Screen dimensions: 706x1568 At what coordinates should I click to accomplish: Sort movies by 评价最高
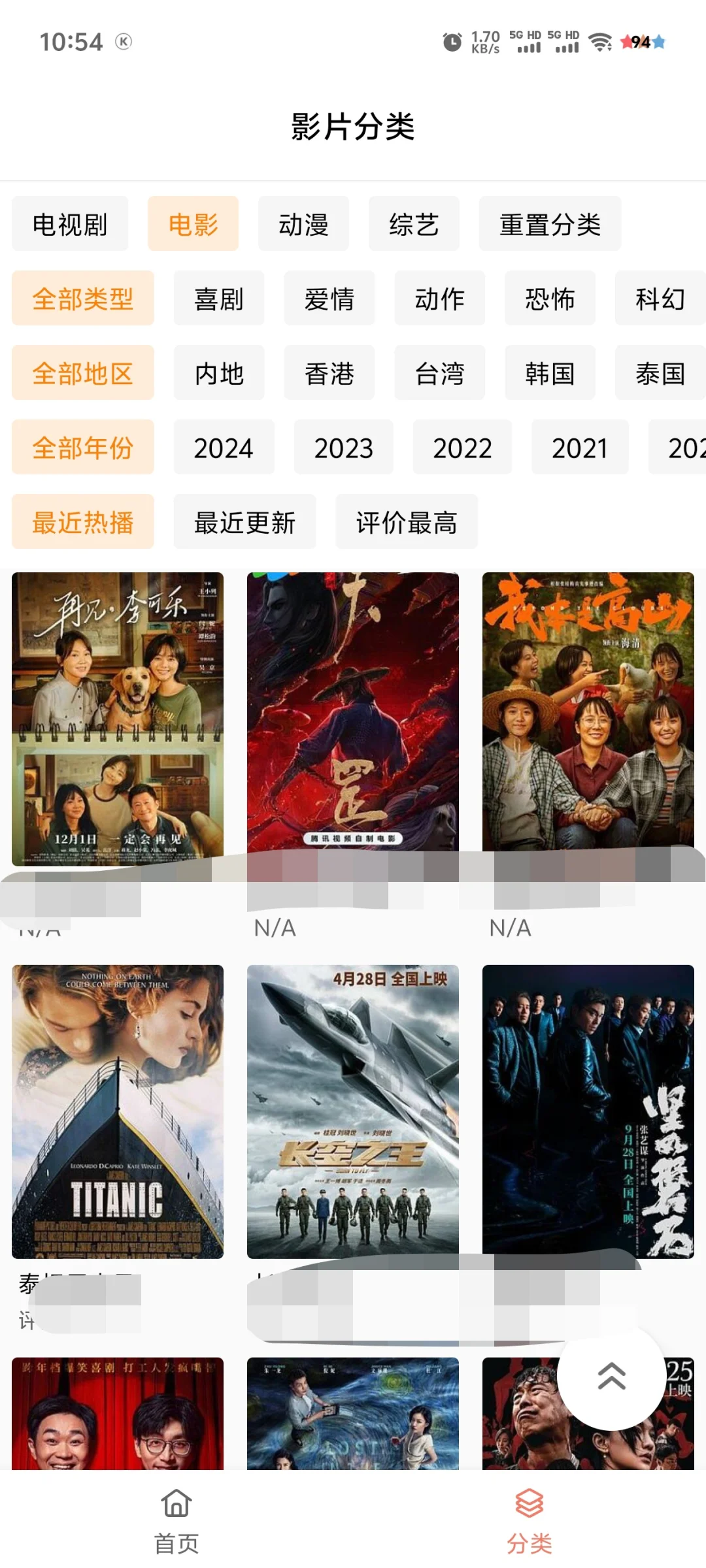pos(407,522)
